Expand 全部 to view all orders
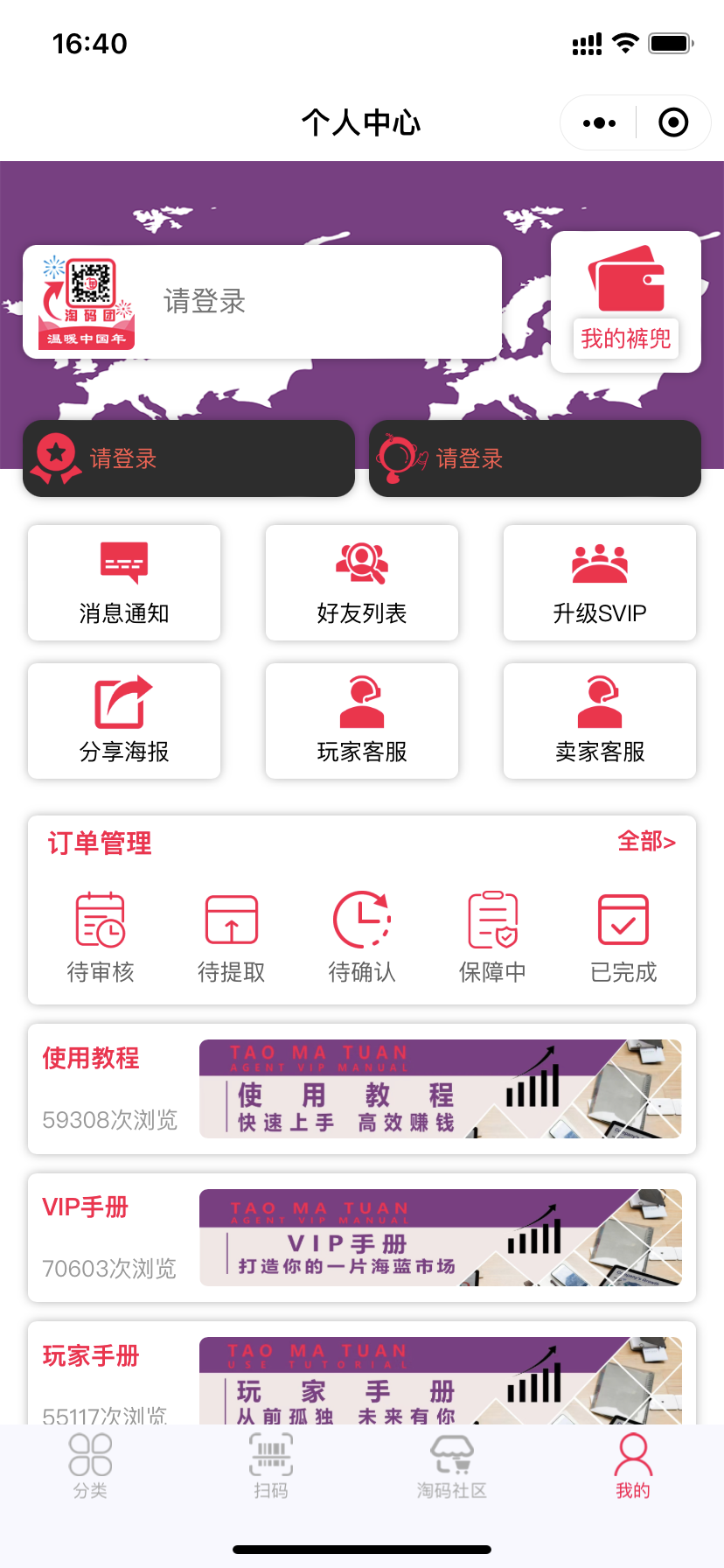724x1568 pixels. 645,843
